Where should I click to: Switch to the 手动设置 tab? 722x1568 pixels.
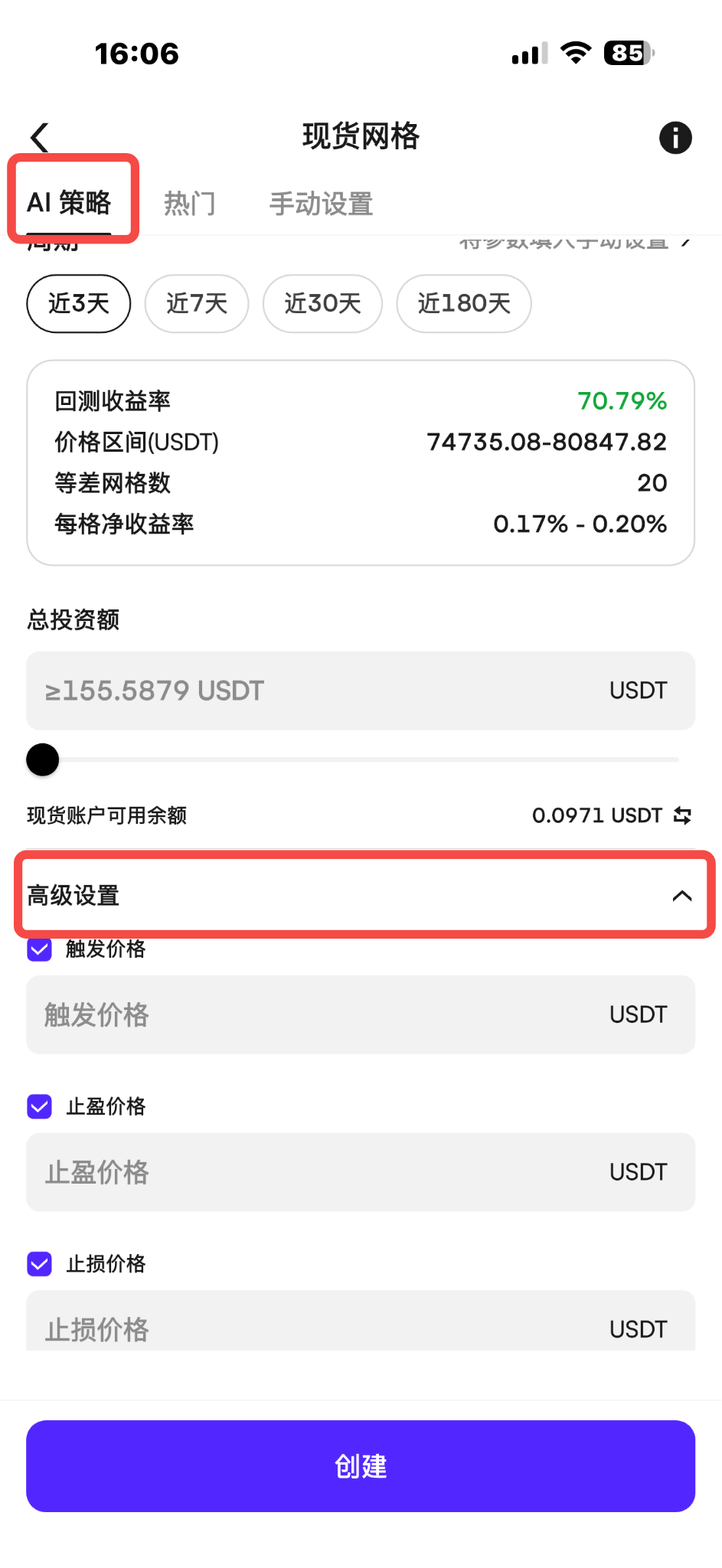pos(321,204)
